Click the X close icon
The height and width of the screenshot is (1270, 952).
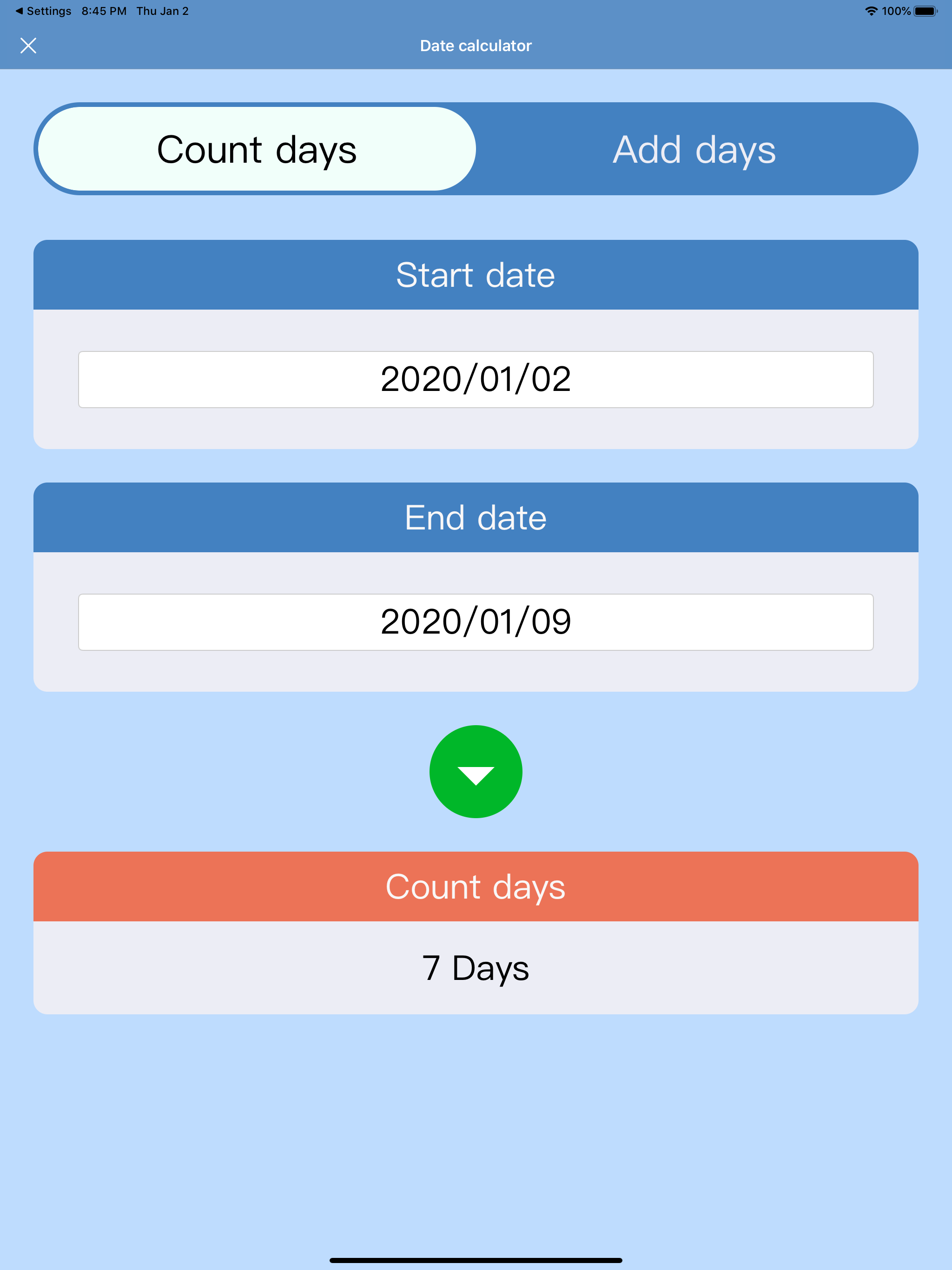(29, 45)
